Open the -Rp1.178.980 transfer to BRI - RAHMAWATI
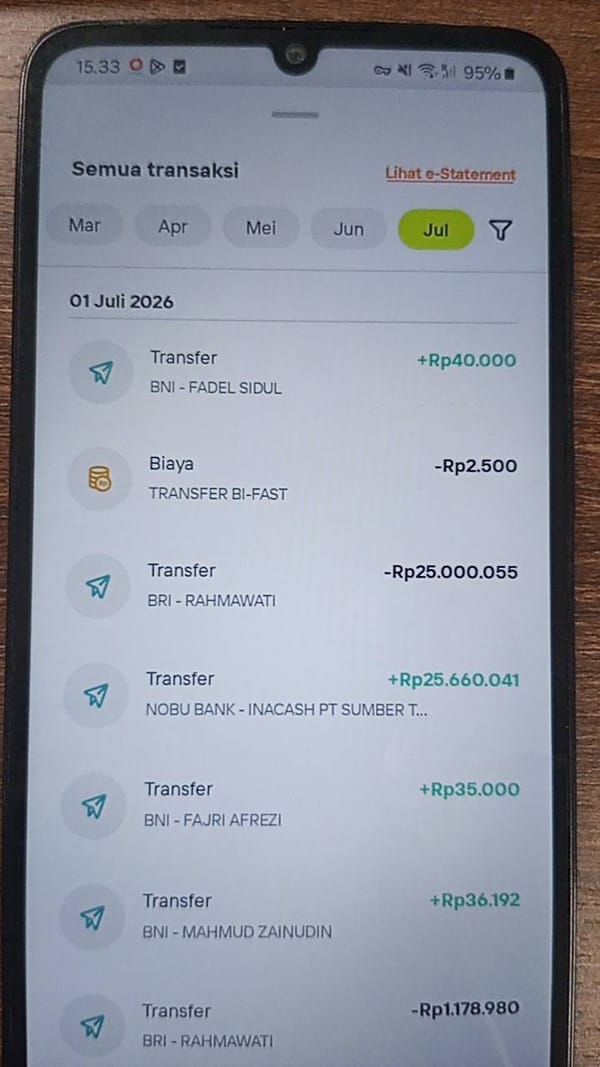The width and height of the screenshot is (600, 1067). tap(289, 1025)
